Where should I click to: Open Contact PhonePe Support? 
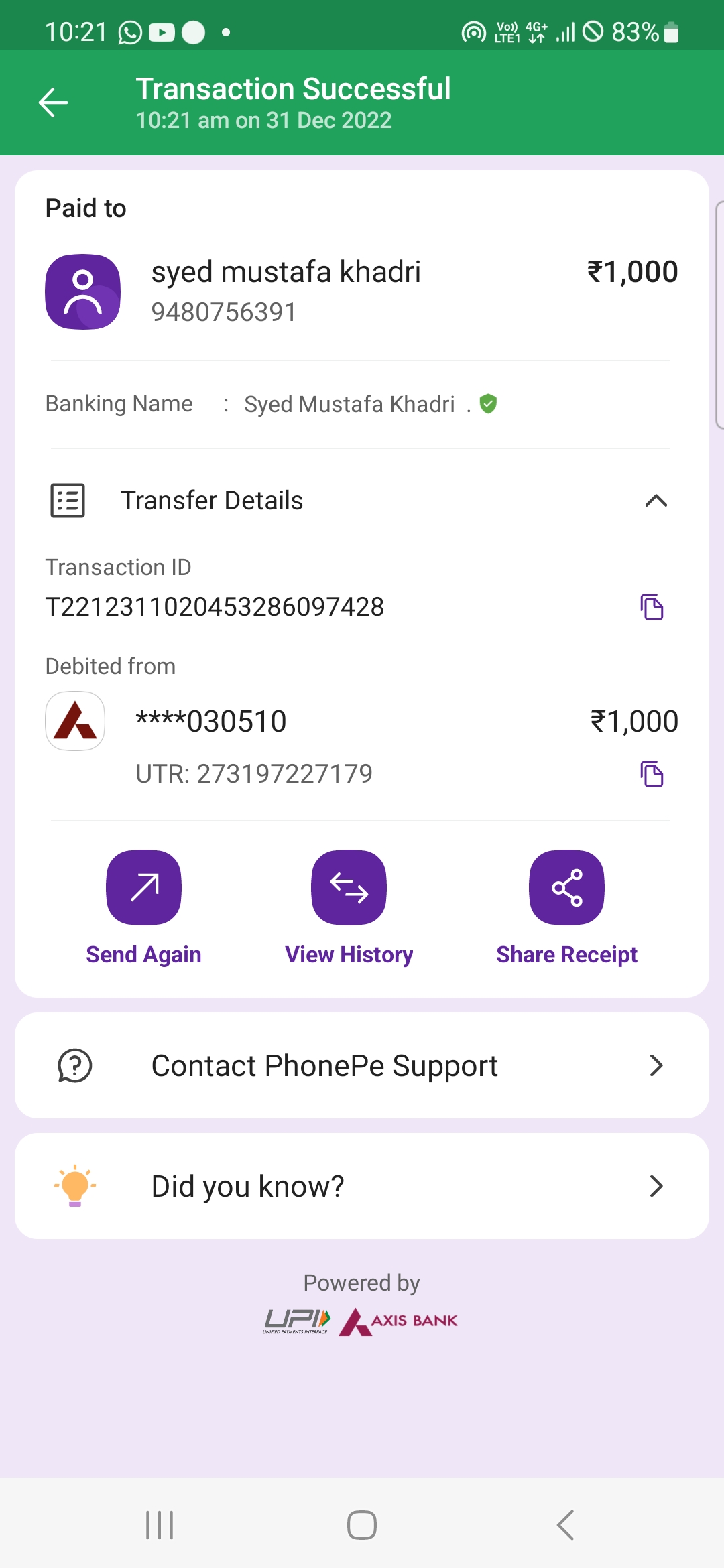[x=362, y=1065]
